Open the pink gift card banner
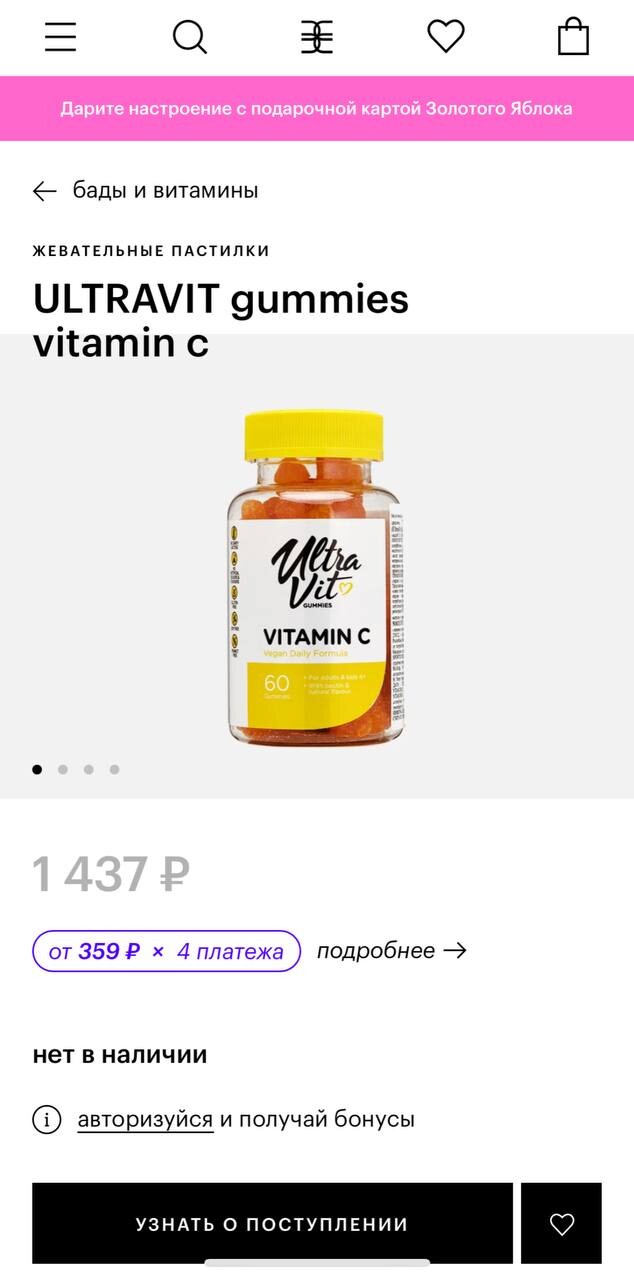Viewport: 634px width, 1280px height. tap(317, 108)
